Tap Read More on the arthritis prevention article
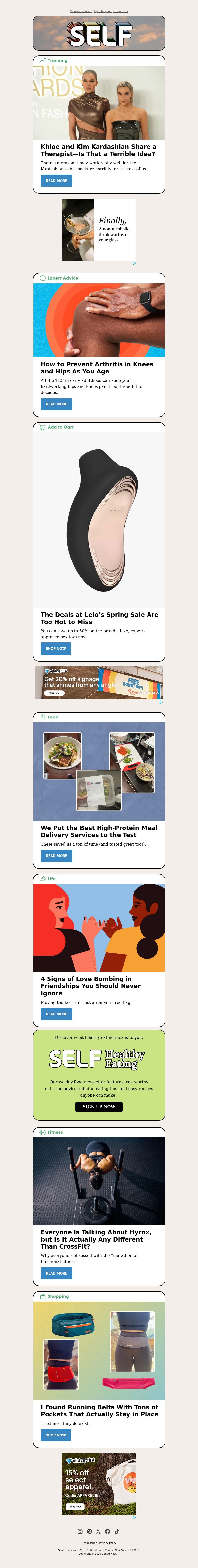Image resolution: width=198 pixels, height=1568 pixels. pyautogui.click(x=56, y=404)
